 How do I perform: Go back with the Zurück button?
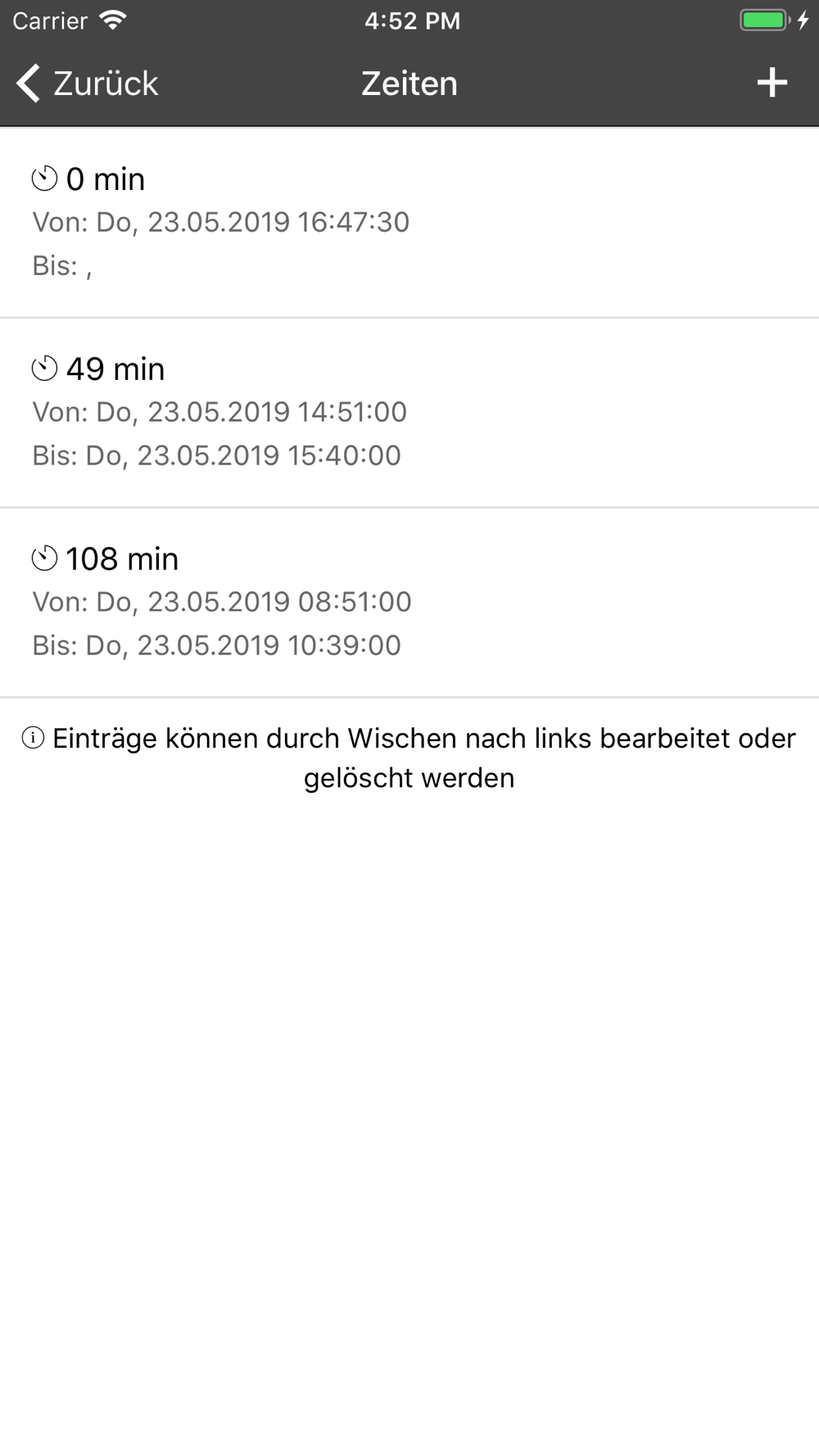pos(87,84)
